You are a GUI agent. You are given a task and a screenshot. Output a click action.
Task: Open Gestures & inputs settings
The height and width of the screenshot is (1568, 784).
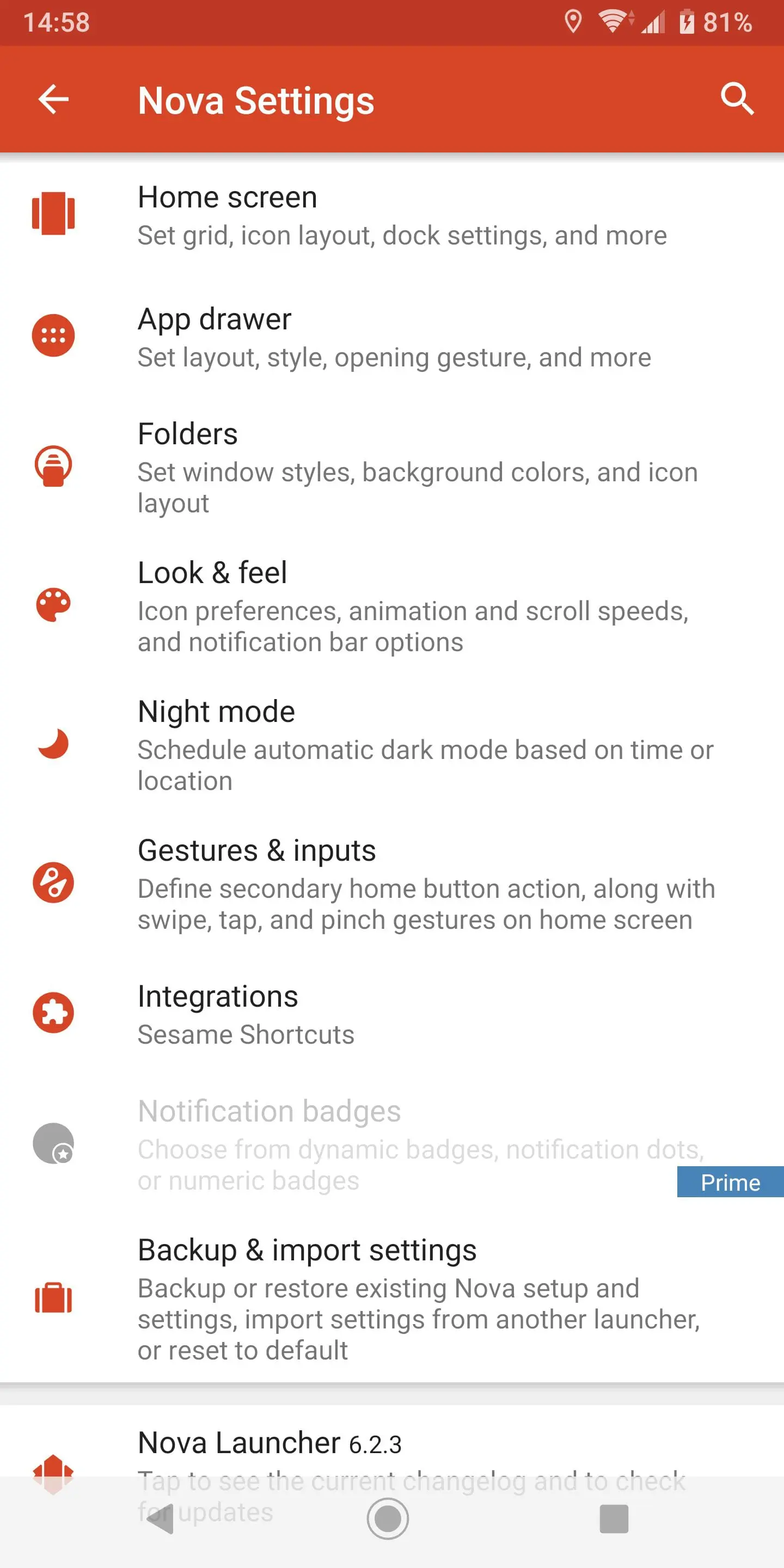(392, 883)
